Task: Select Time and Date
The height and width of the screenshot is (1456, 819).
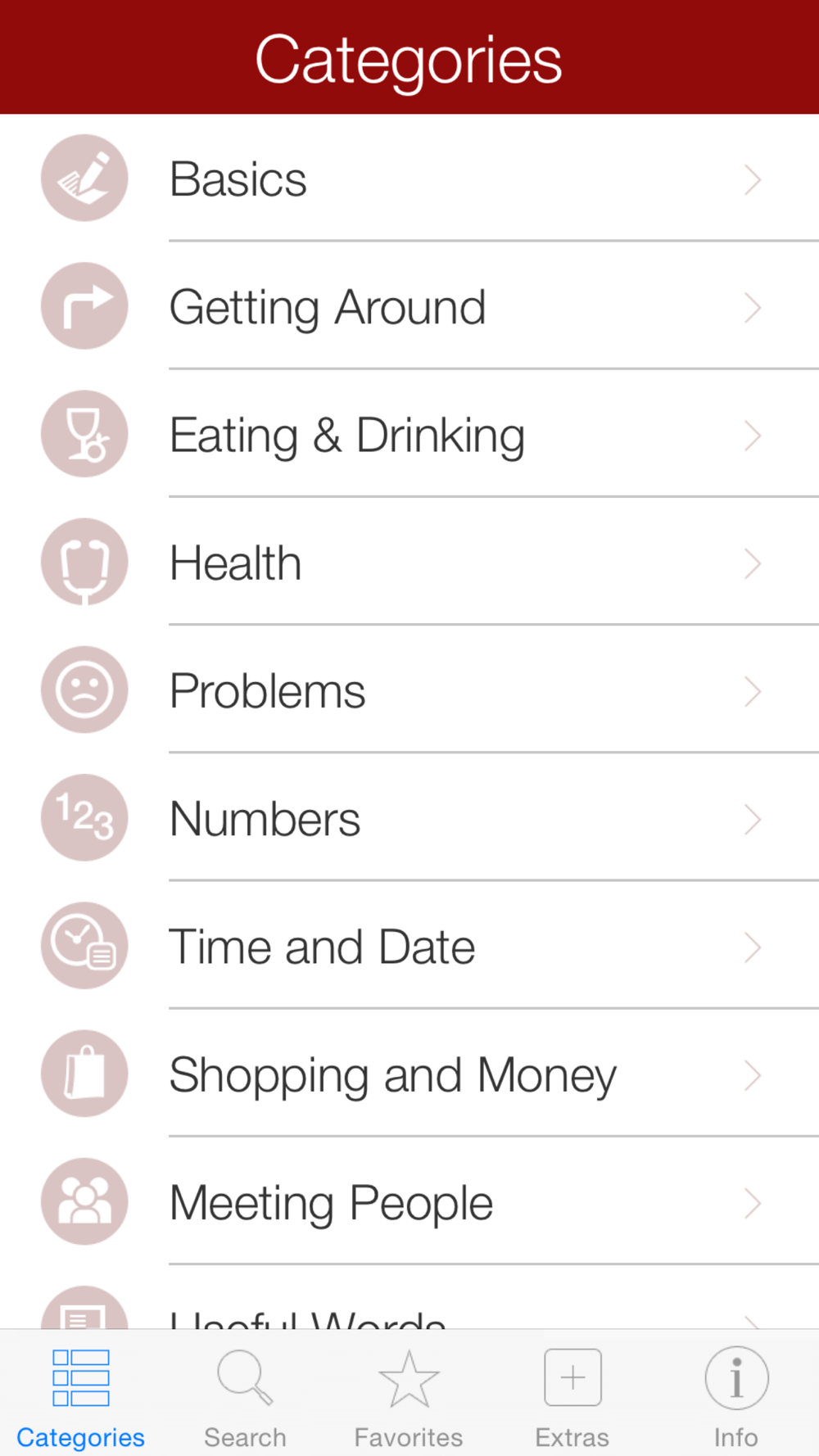Action: coord(409,945)
